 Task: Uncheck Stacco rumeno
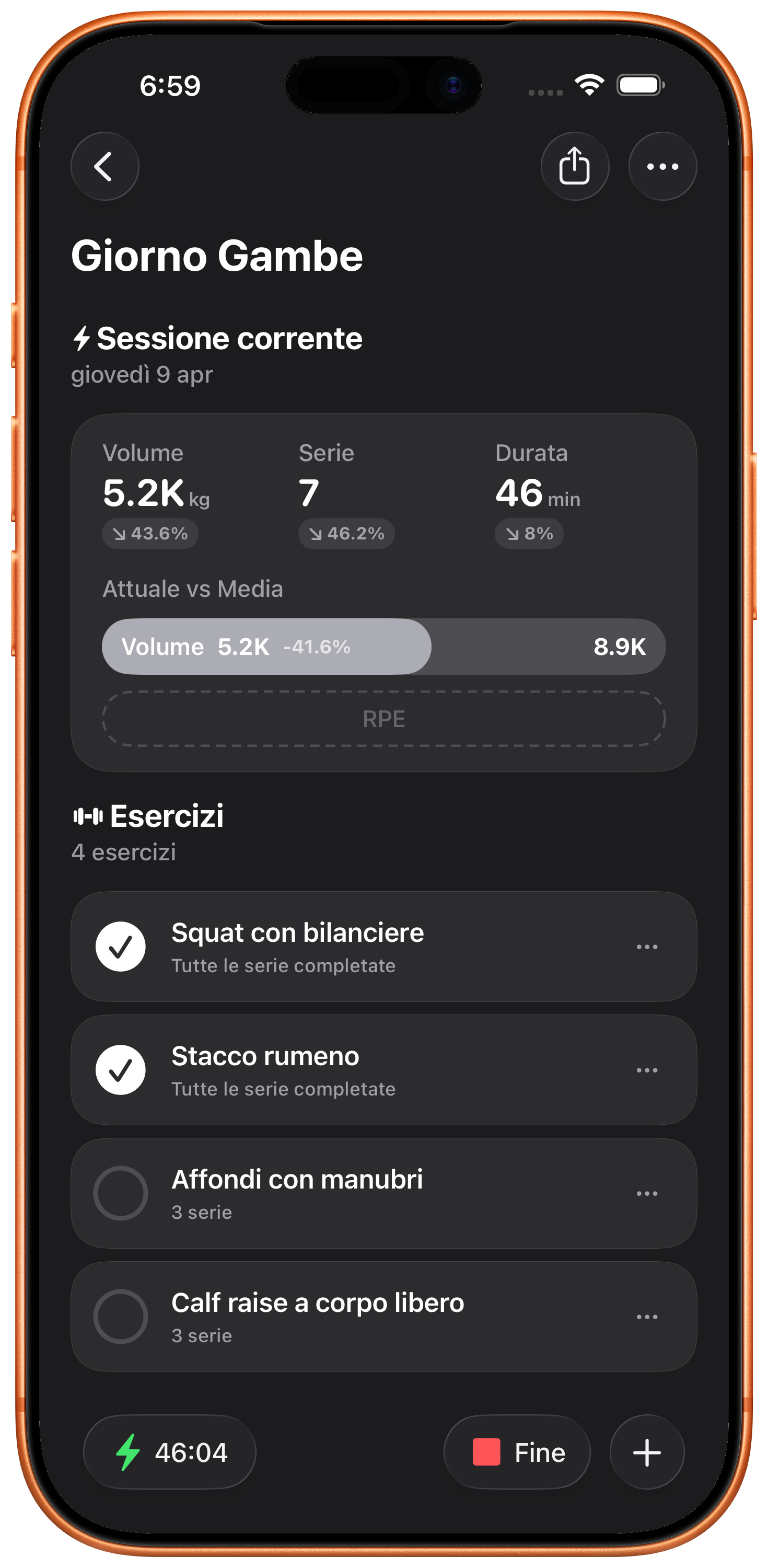121,1069
